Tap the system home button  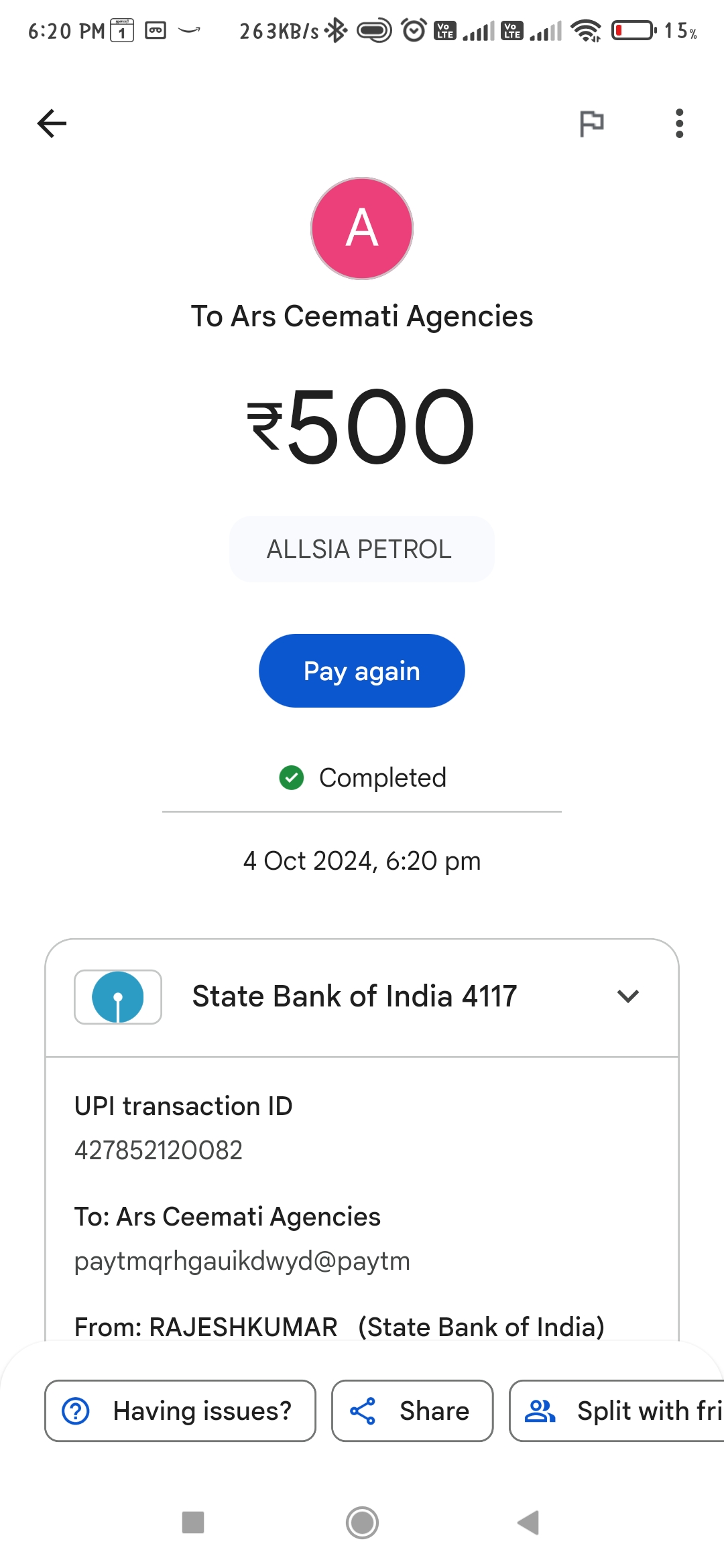tap(362, 1522)
